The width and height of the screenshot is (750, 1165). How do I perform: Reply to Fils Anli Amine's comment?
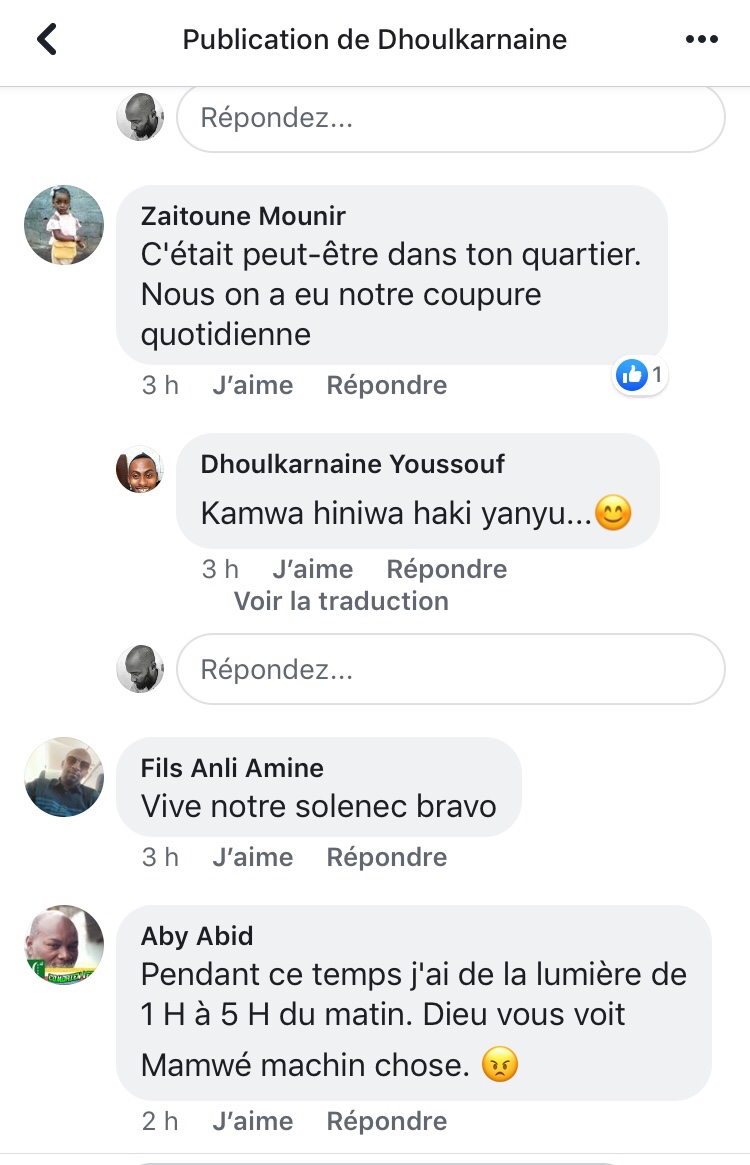pos(386,857)
